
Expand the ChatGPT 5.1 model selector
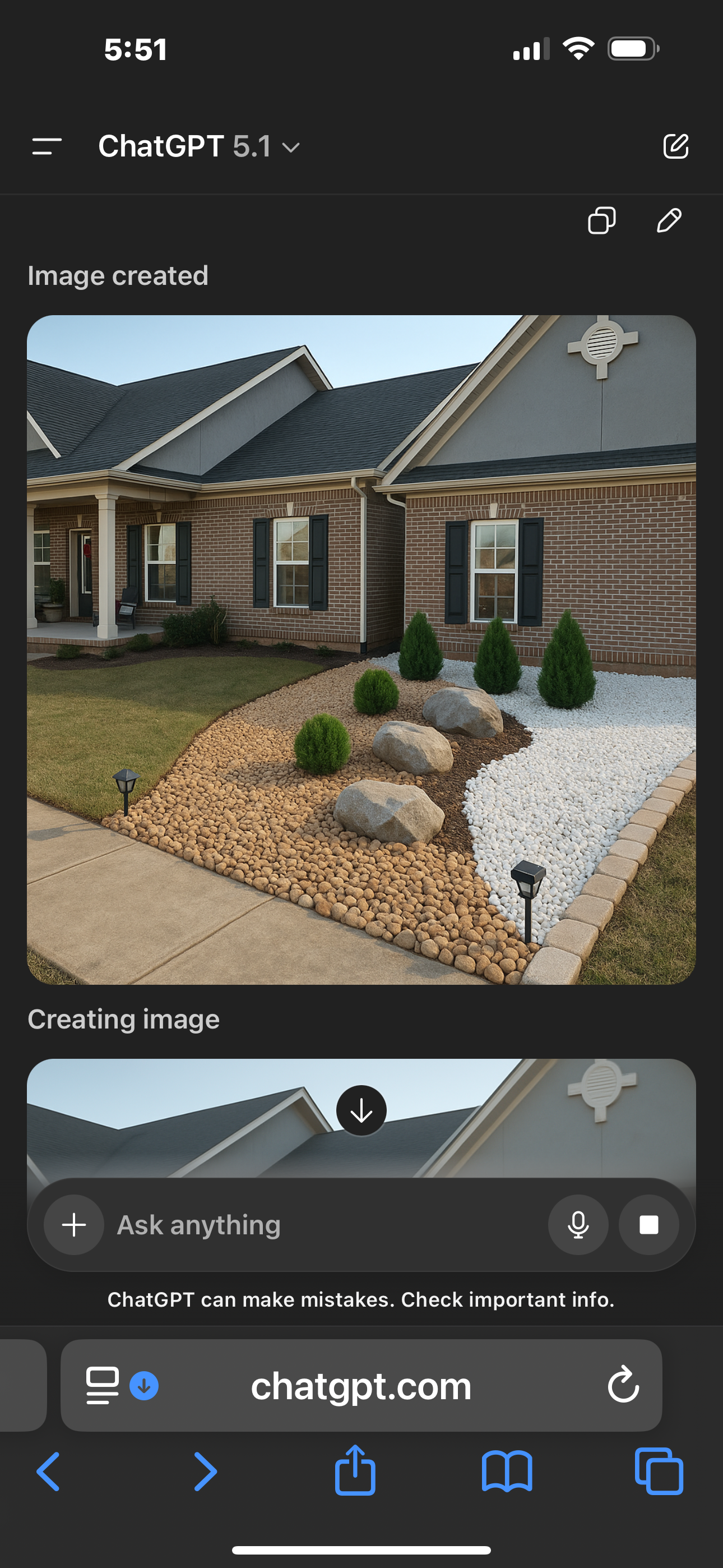pos(199,147)
